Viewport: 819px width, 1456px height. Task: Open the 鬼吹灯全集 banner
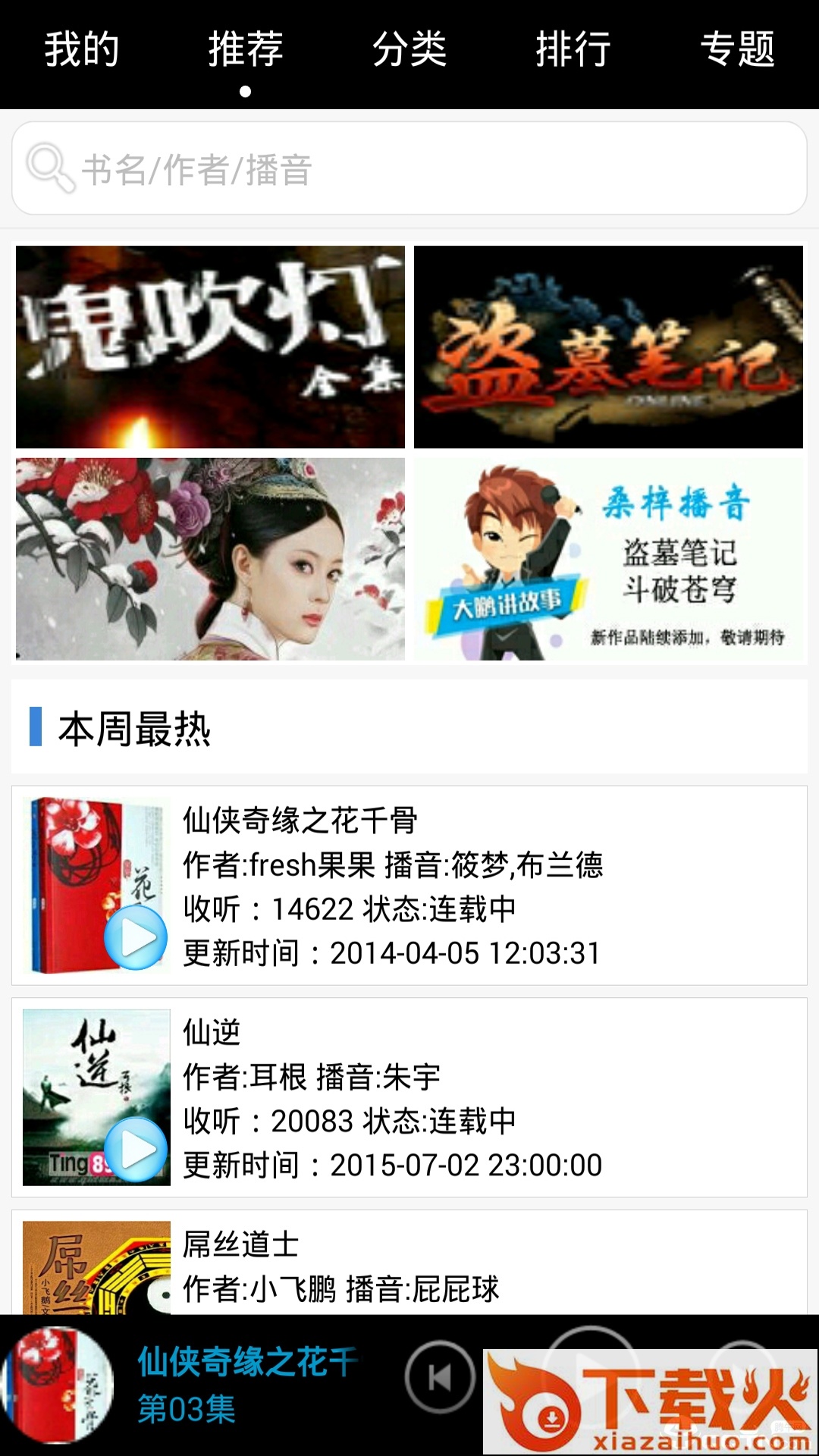[210, 347]
